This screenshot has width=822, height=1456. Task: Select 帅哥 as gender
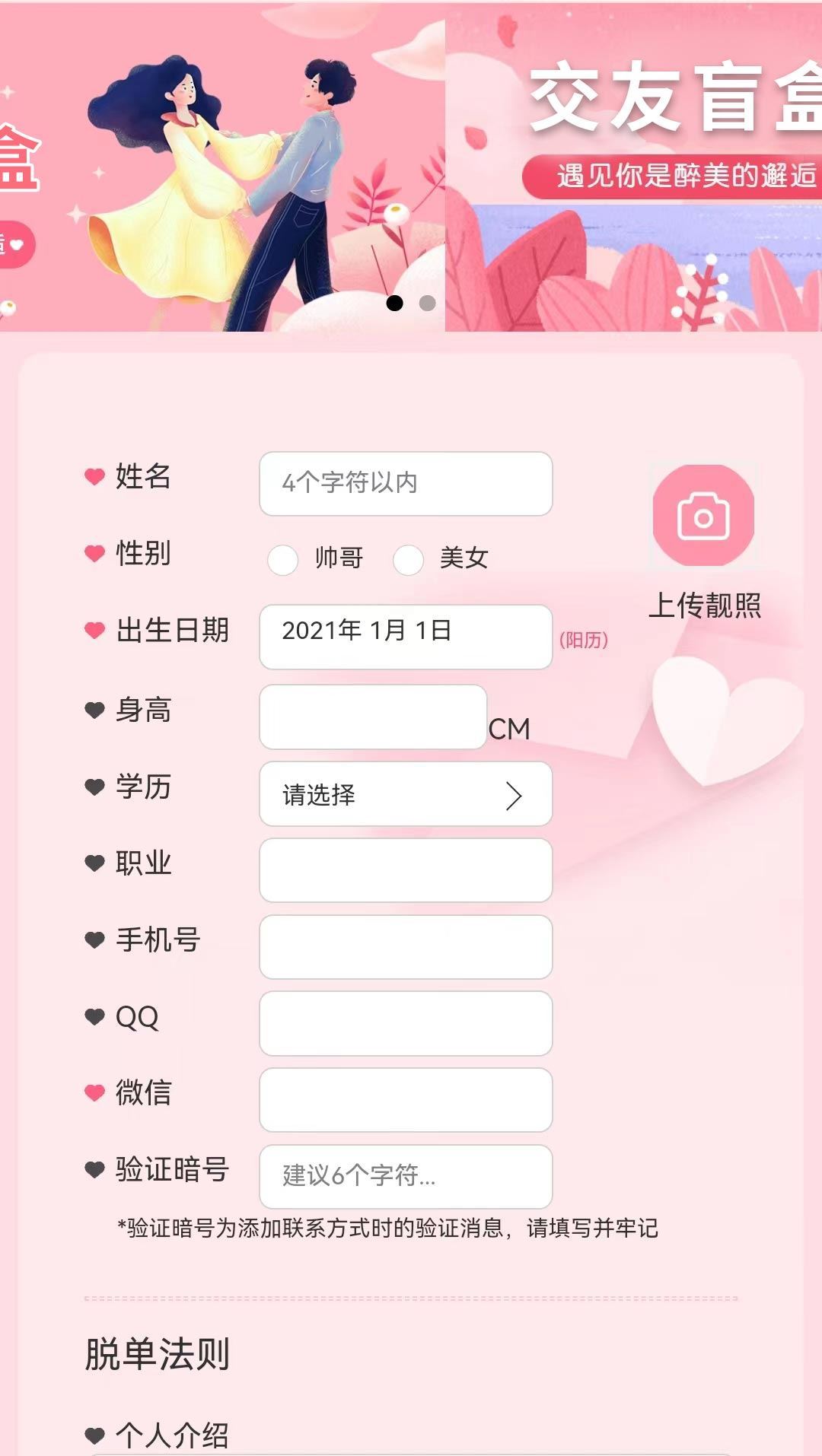click(x=283, y=560)
